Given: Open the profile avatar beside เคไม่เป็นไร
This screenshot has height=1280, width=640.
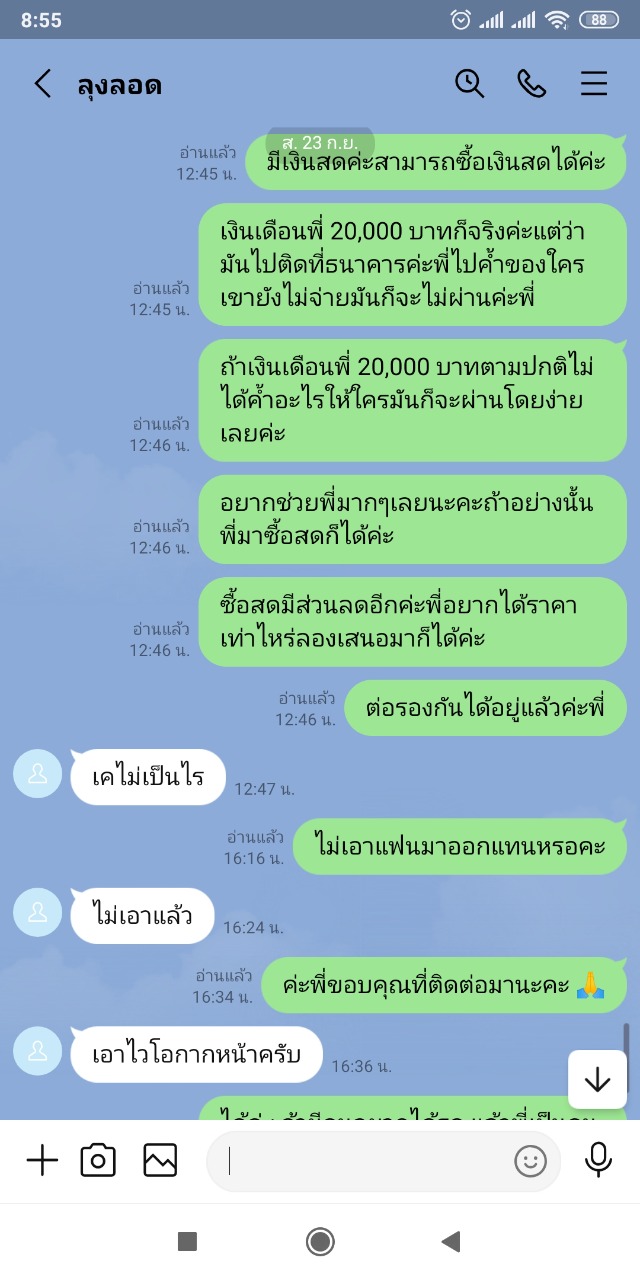Looking at the screenshot, I should (38, 774).
